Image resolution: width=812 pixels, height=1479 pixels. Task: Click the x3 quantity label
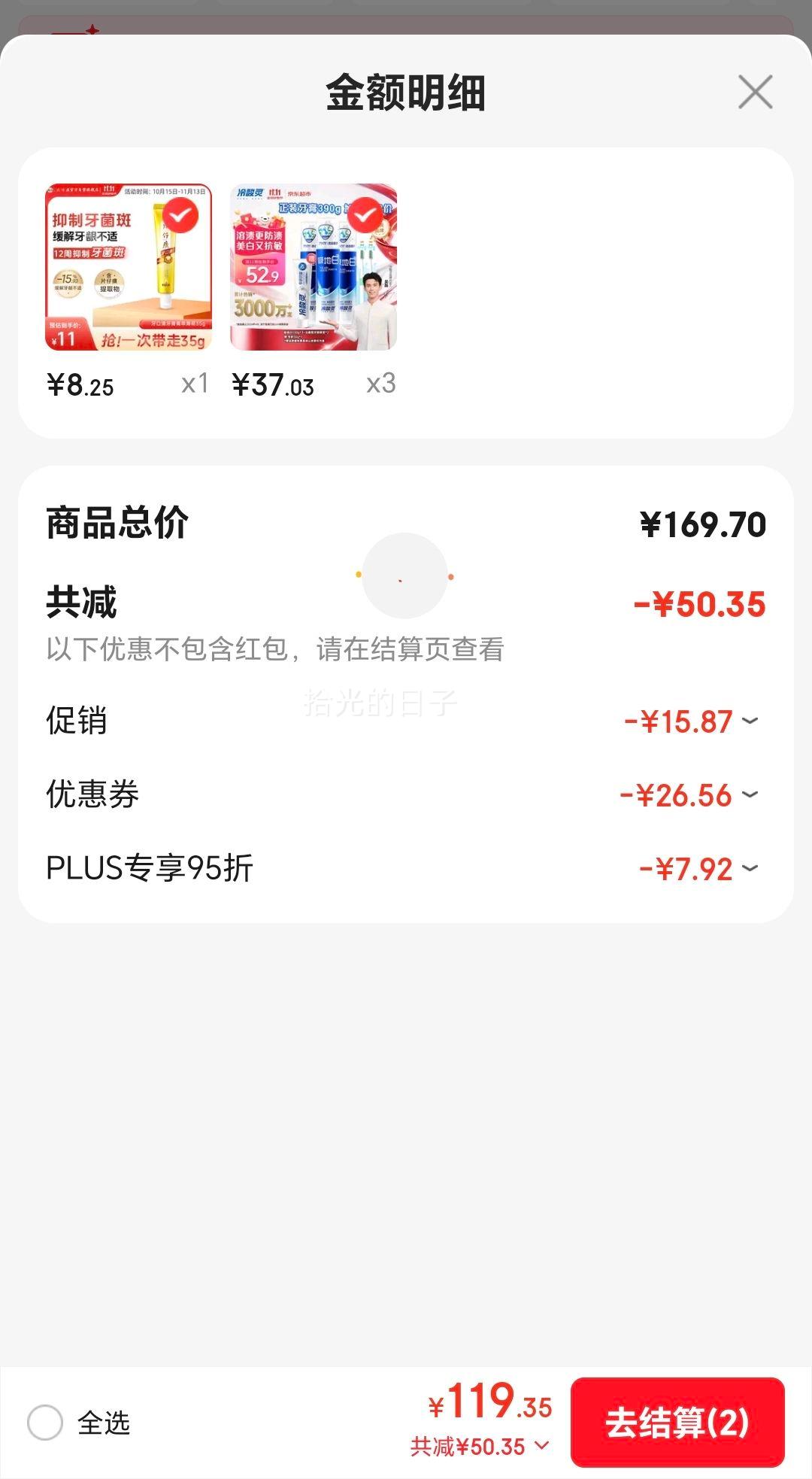click(x=380, y=384)
